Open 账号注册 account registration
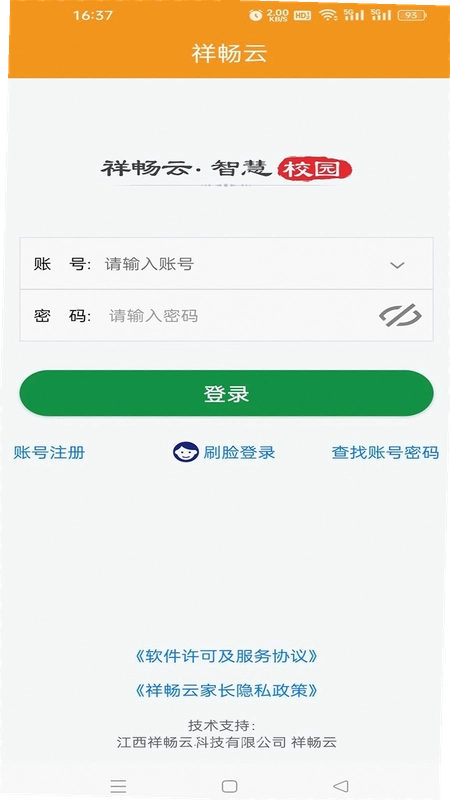This screenshot has width=450, height=800. point(49,453)
